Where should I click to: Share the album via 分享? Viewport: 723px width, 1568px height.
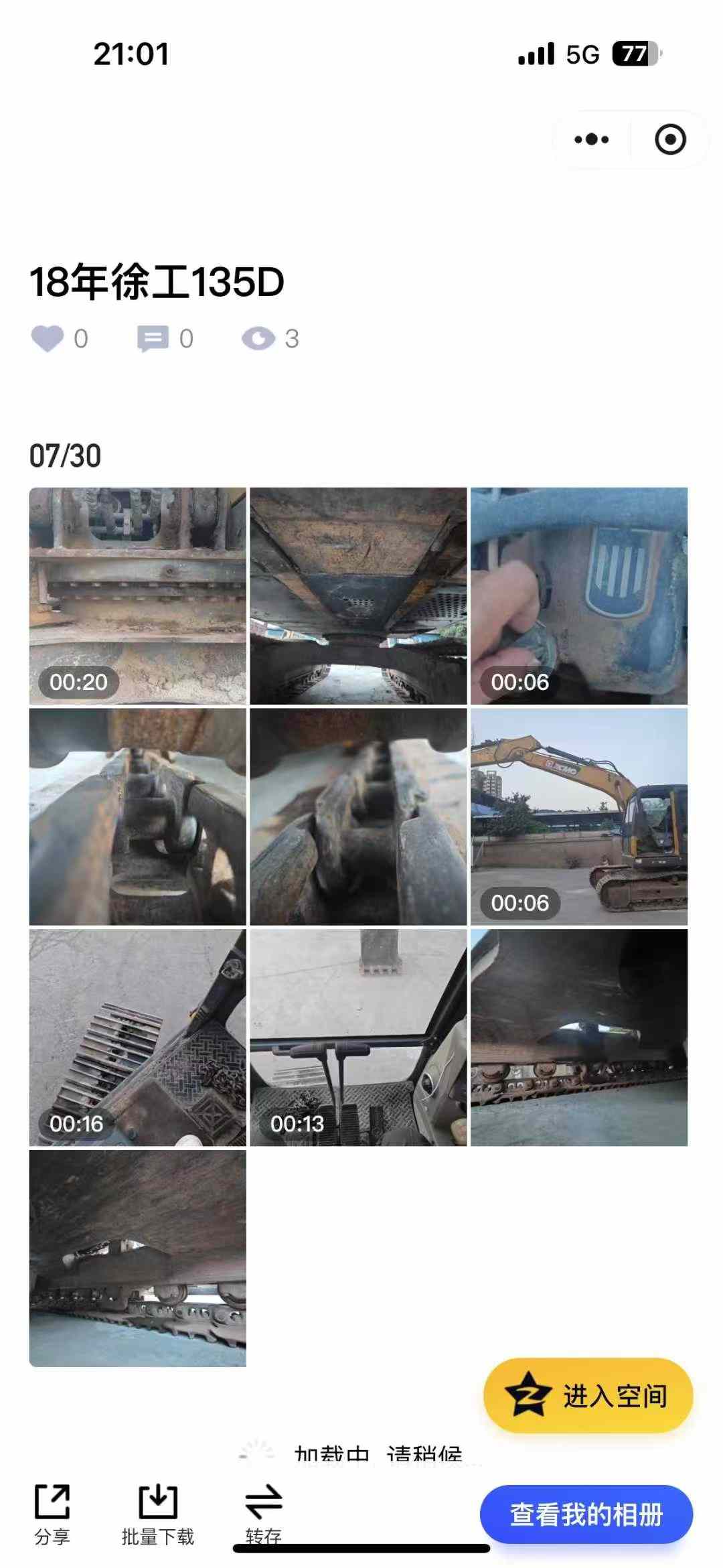click(52, 1514)
